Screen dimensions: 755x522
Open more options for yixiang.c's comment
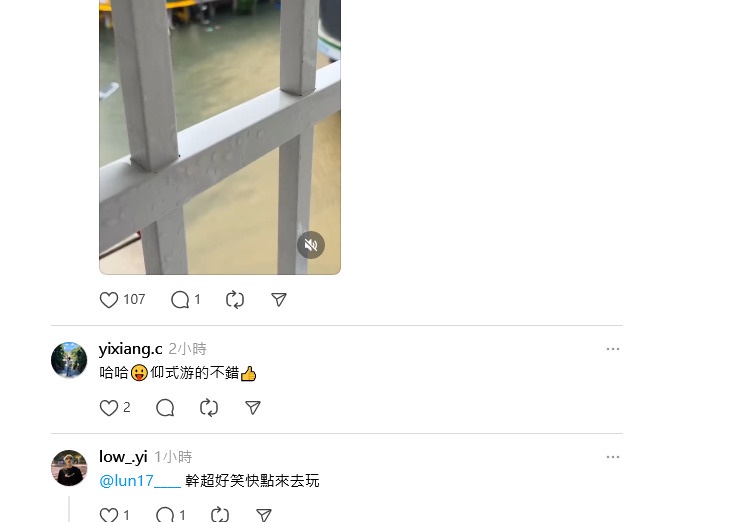tap(613, 349)
